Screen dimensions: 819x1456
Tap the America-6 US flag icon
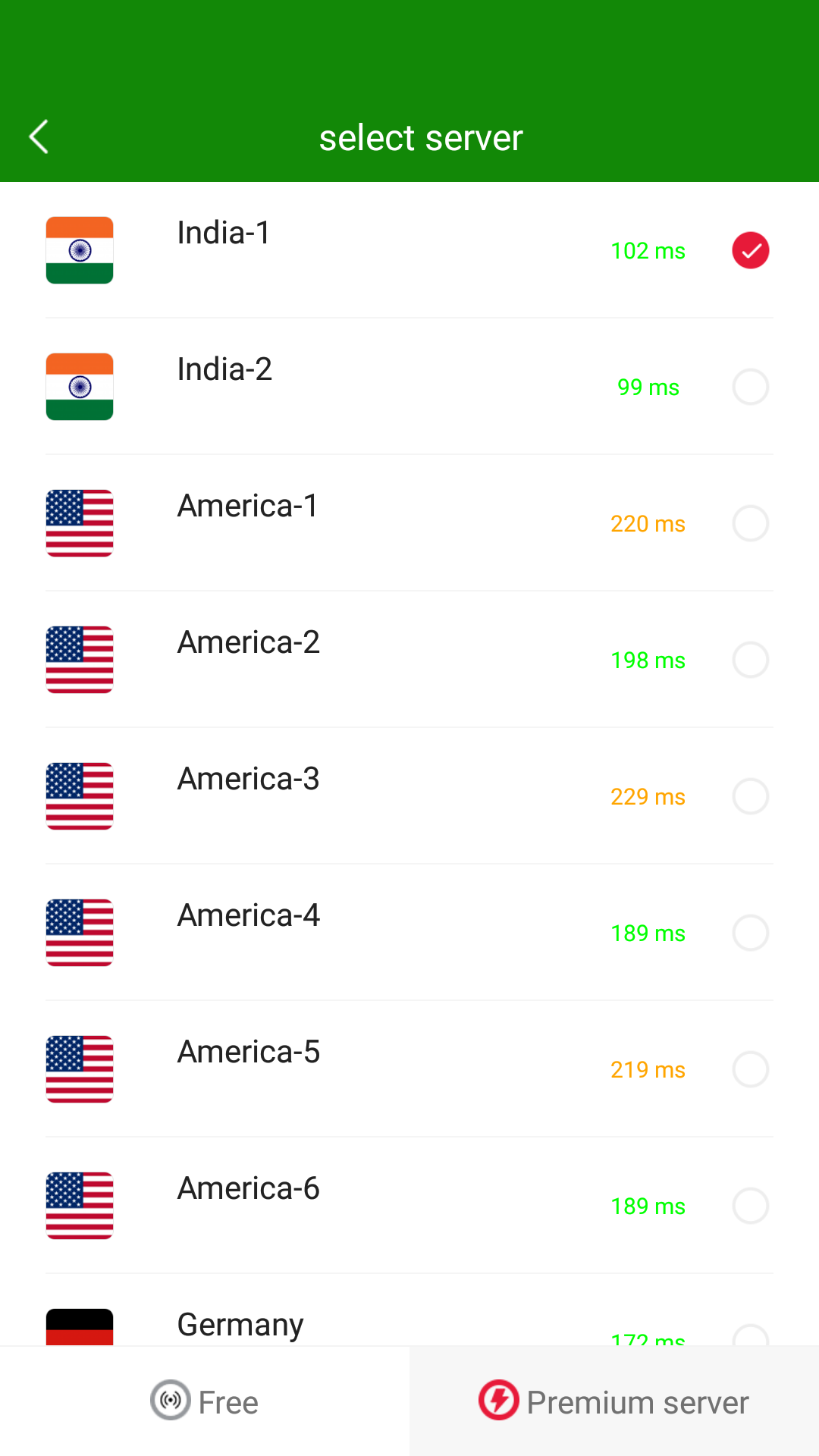click(79, 1206)
